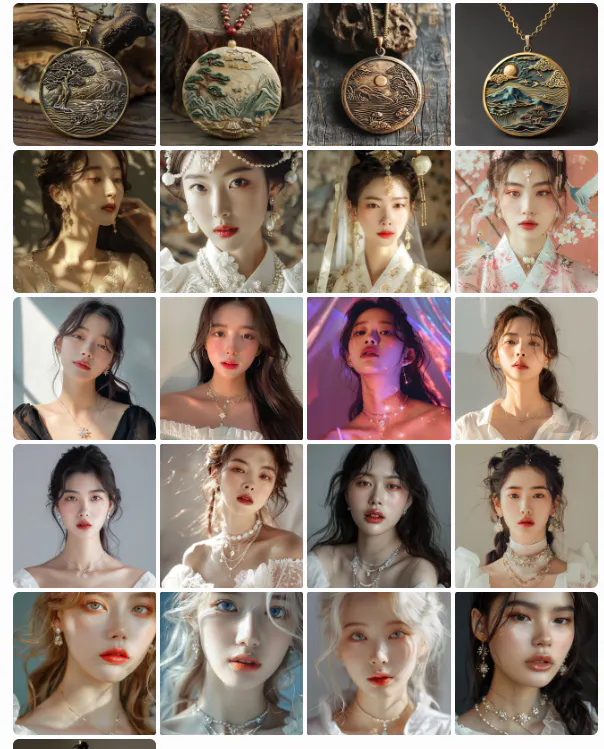Open the portrait with gold hairpin and veil
The height and width of the screenshot is (749, 604).
[x=378, y=221]
